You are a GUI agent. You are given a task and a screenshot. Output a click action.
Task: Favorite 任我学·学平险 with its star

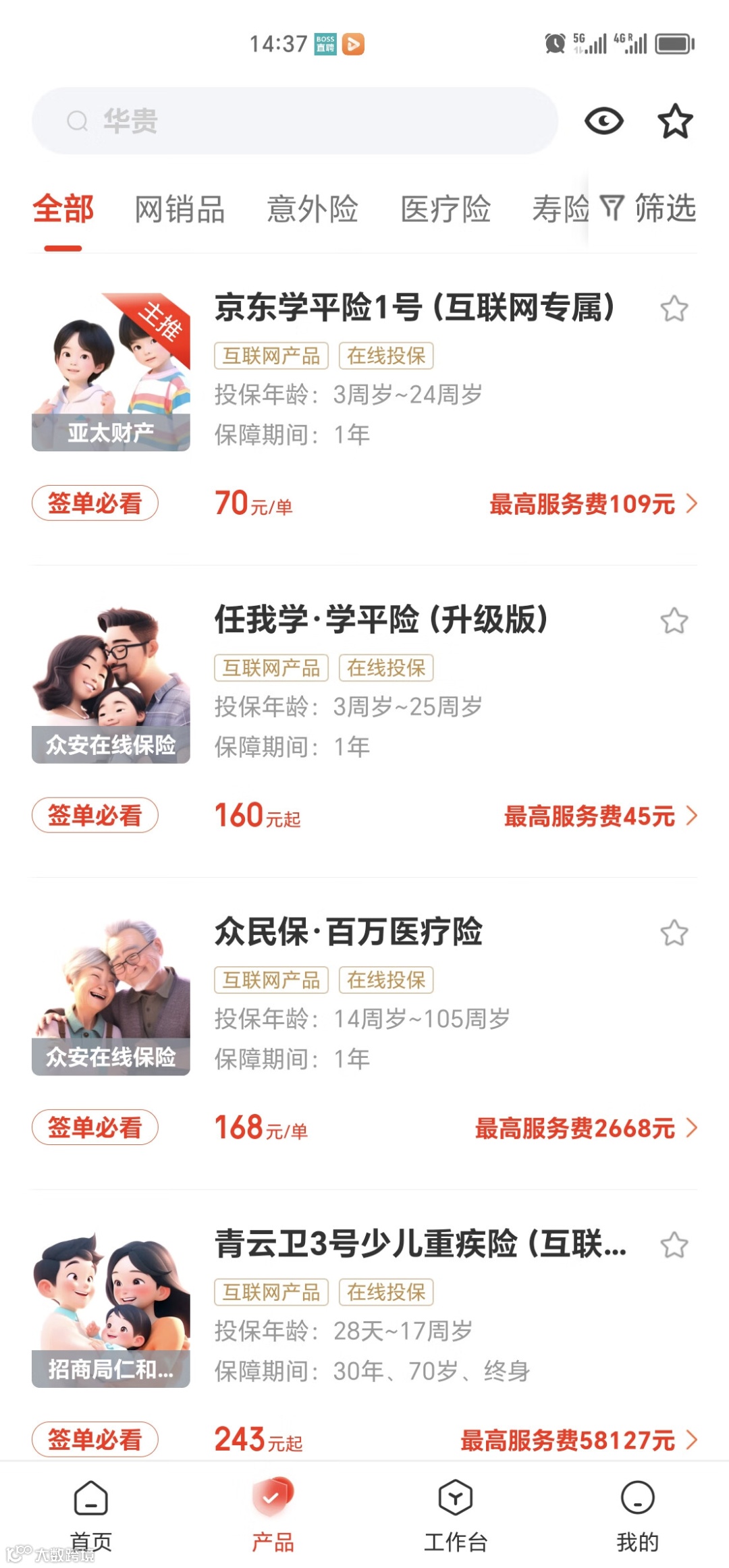pos(674,621)
